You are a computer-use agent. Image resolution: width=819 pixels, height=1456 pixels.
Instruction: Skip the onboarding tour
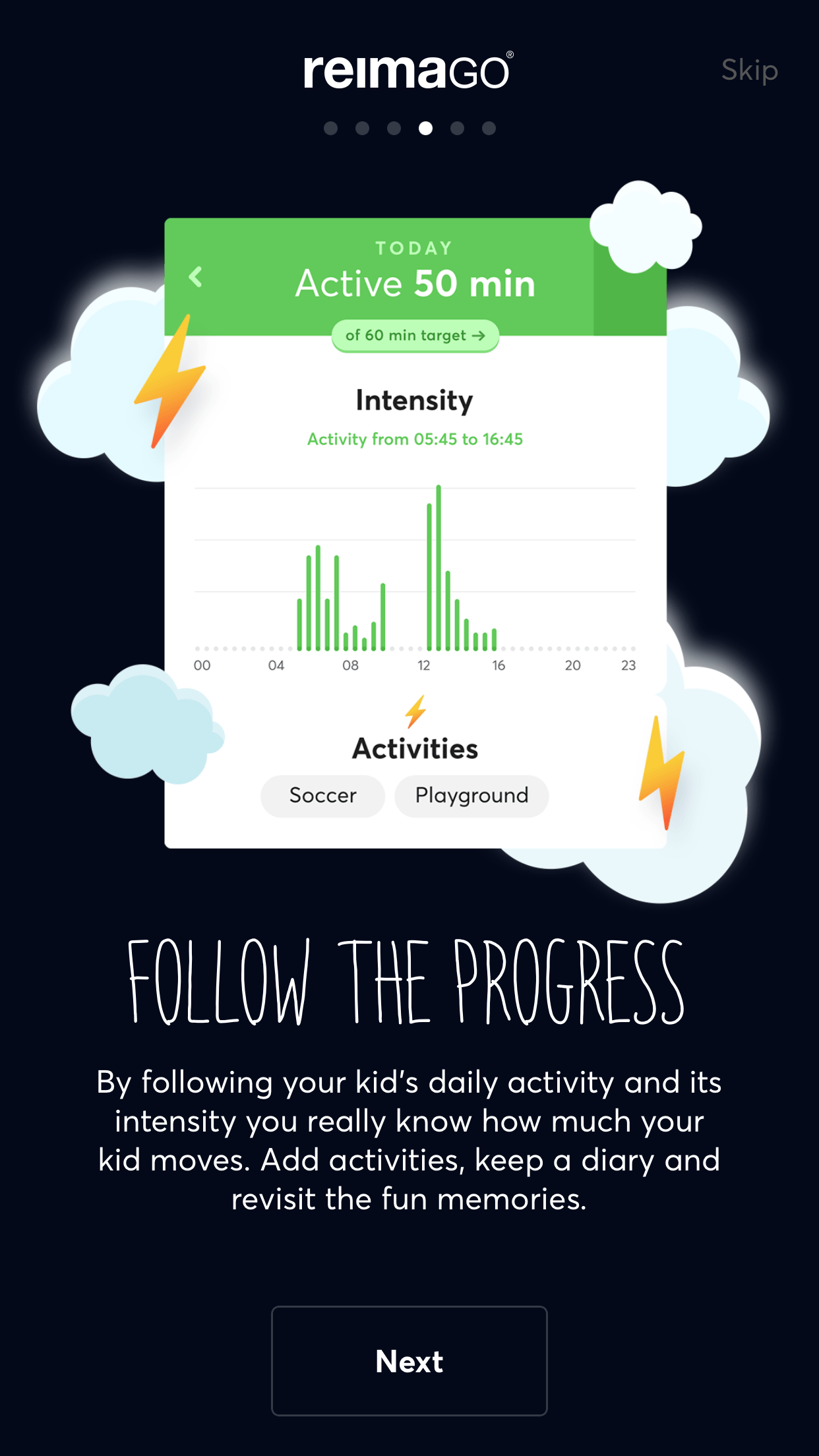(750, 71)
